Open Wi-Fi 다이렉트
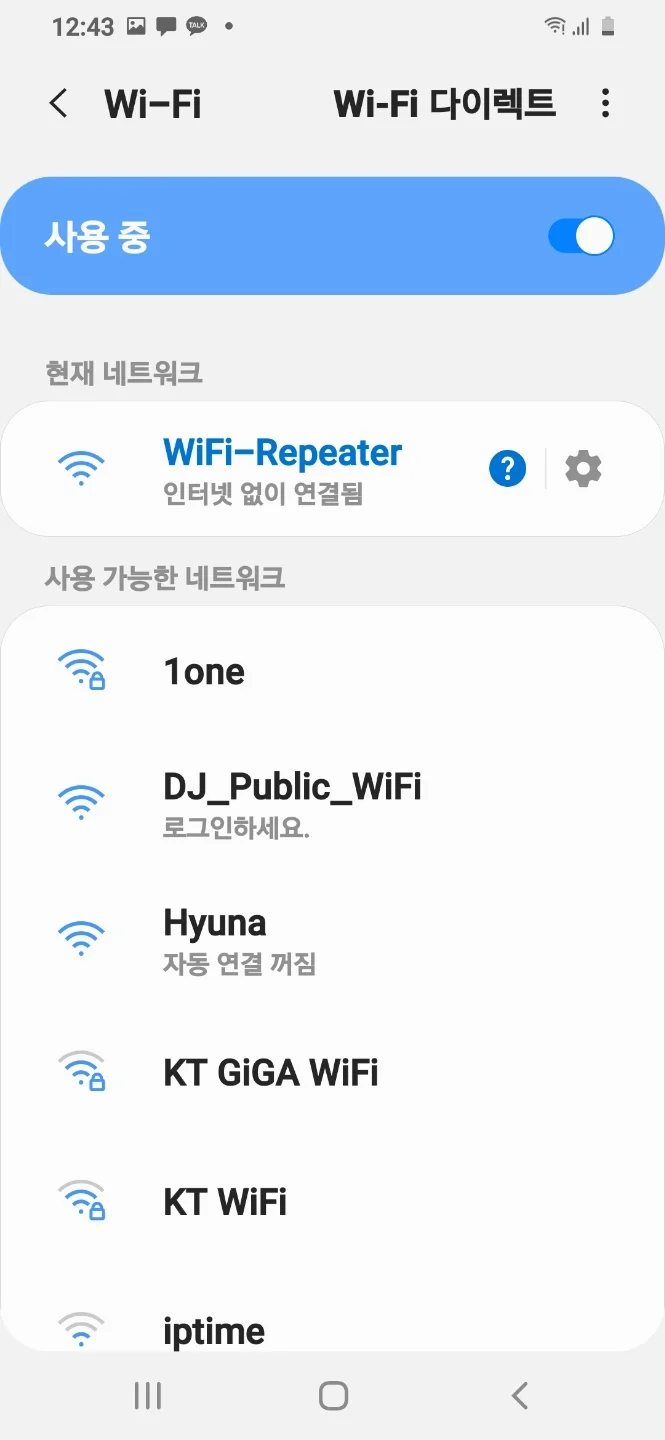The width and height of the screenshot is (665, 1440). [x=444, y=104]
